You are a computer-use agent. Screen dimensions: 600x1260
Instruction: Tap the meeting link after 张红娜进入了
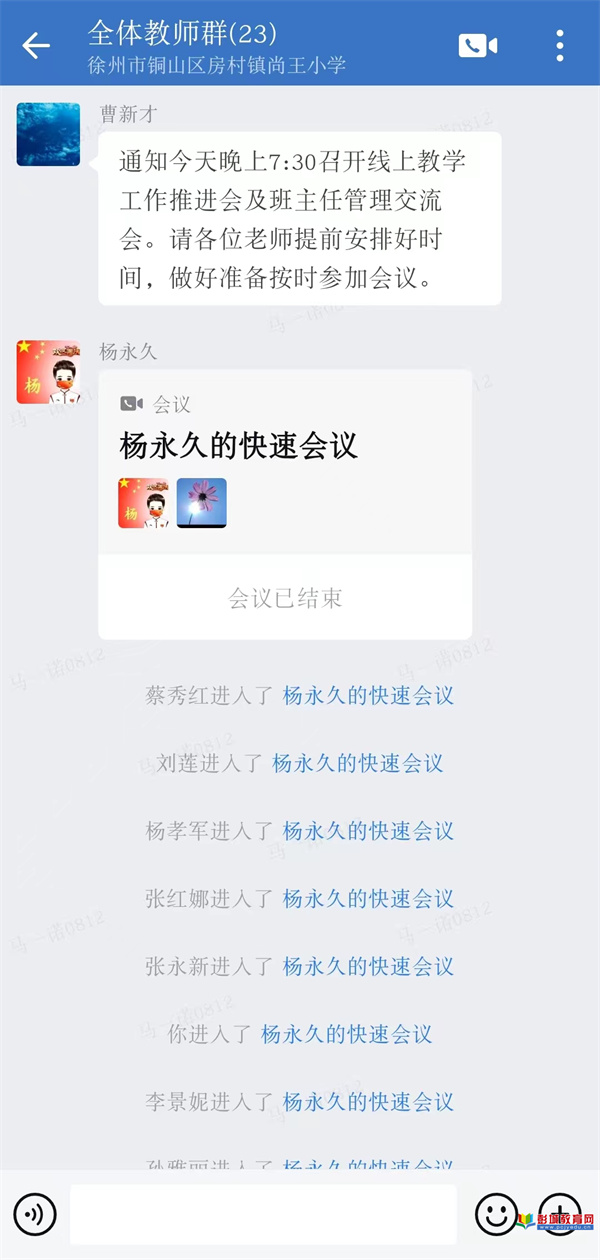368,899
